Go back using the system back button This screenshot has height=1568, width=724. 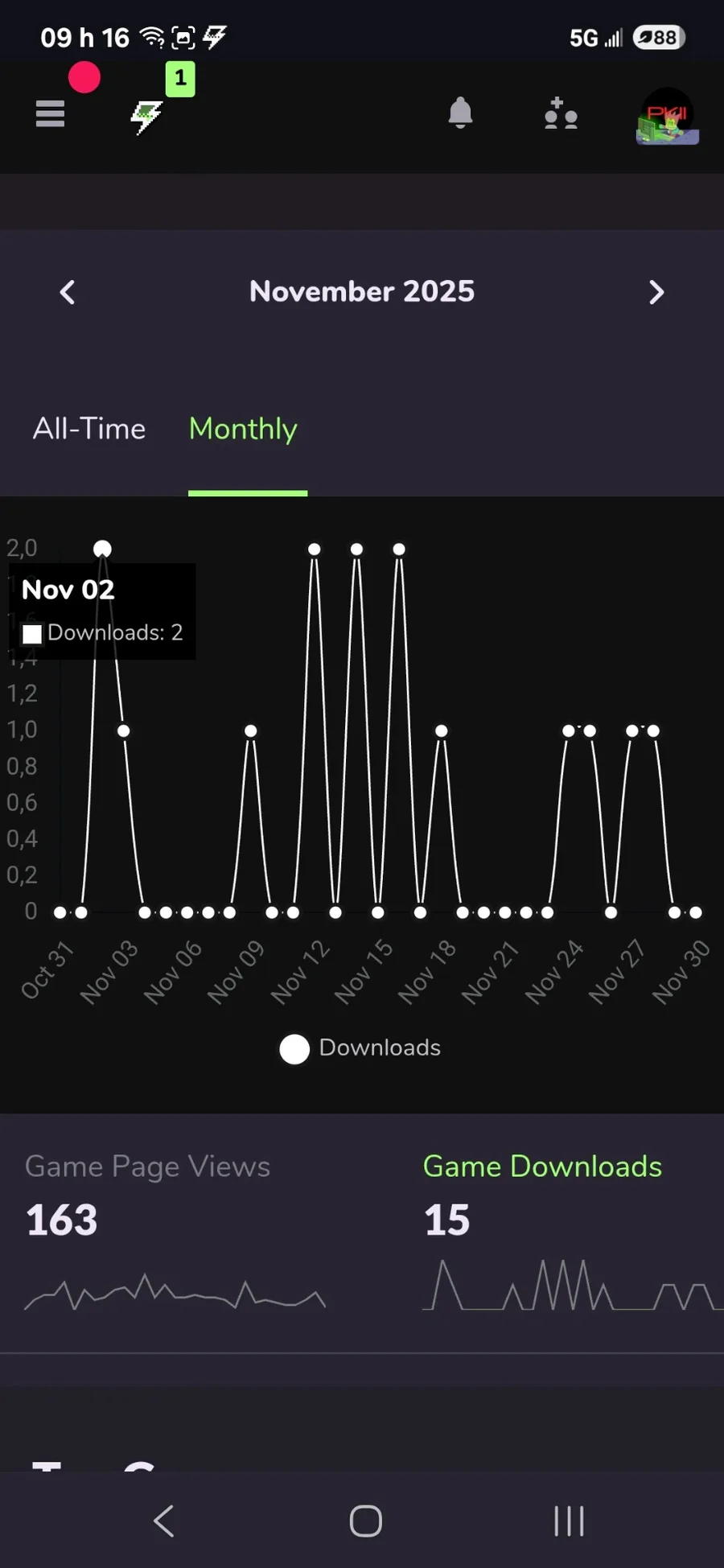click(x=163, y=1521)
